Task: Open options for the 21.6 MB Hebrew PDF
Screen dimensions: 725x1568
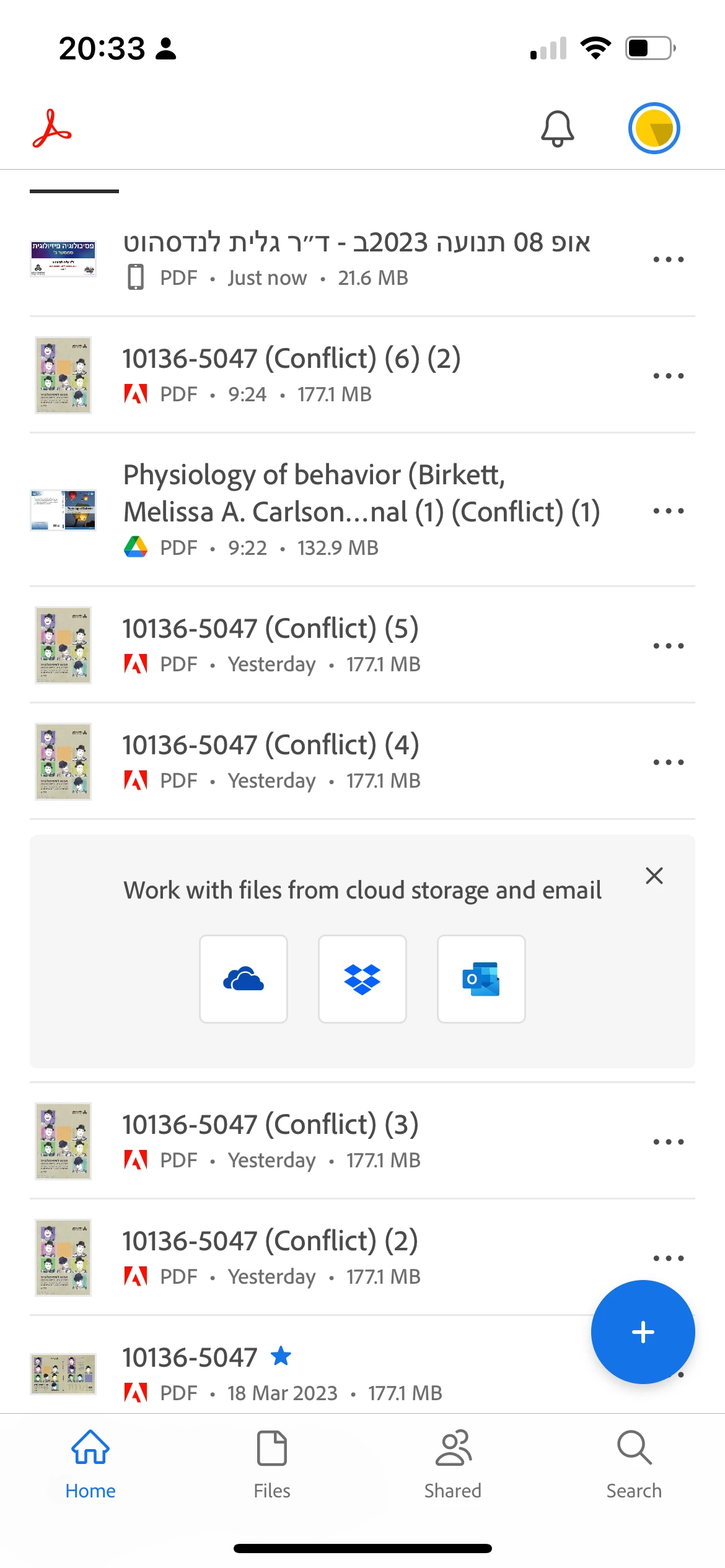Action: click(x=668, y=259)
